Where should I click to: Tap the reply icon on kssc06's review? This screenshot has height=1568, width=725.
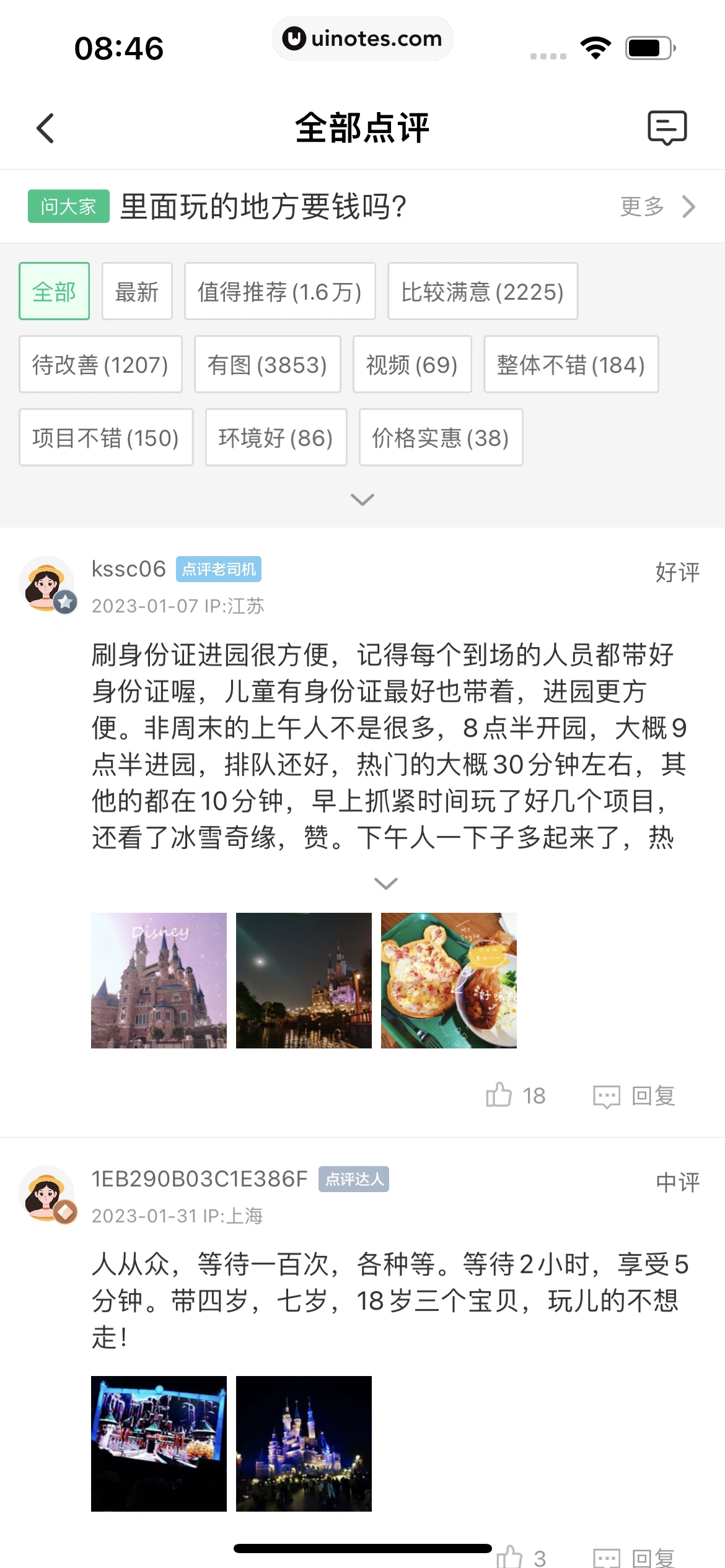click(x=607, y=1094)
